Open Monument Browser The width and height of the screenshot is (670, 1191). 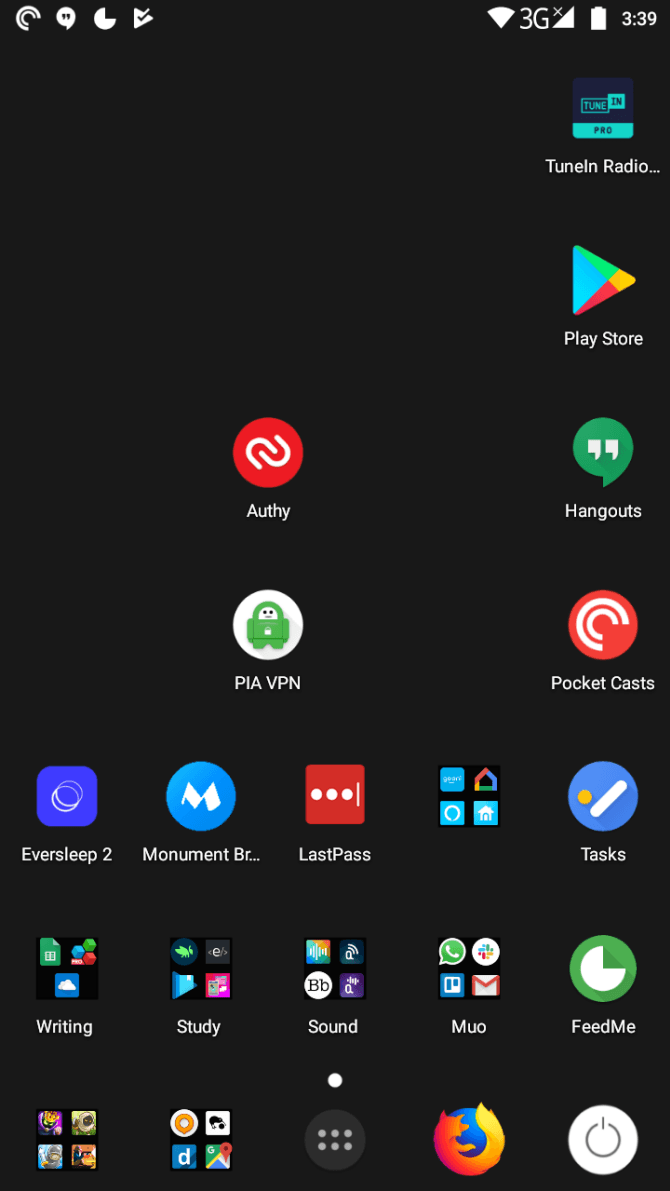click(200, 797)
